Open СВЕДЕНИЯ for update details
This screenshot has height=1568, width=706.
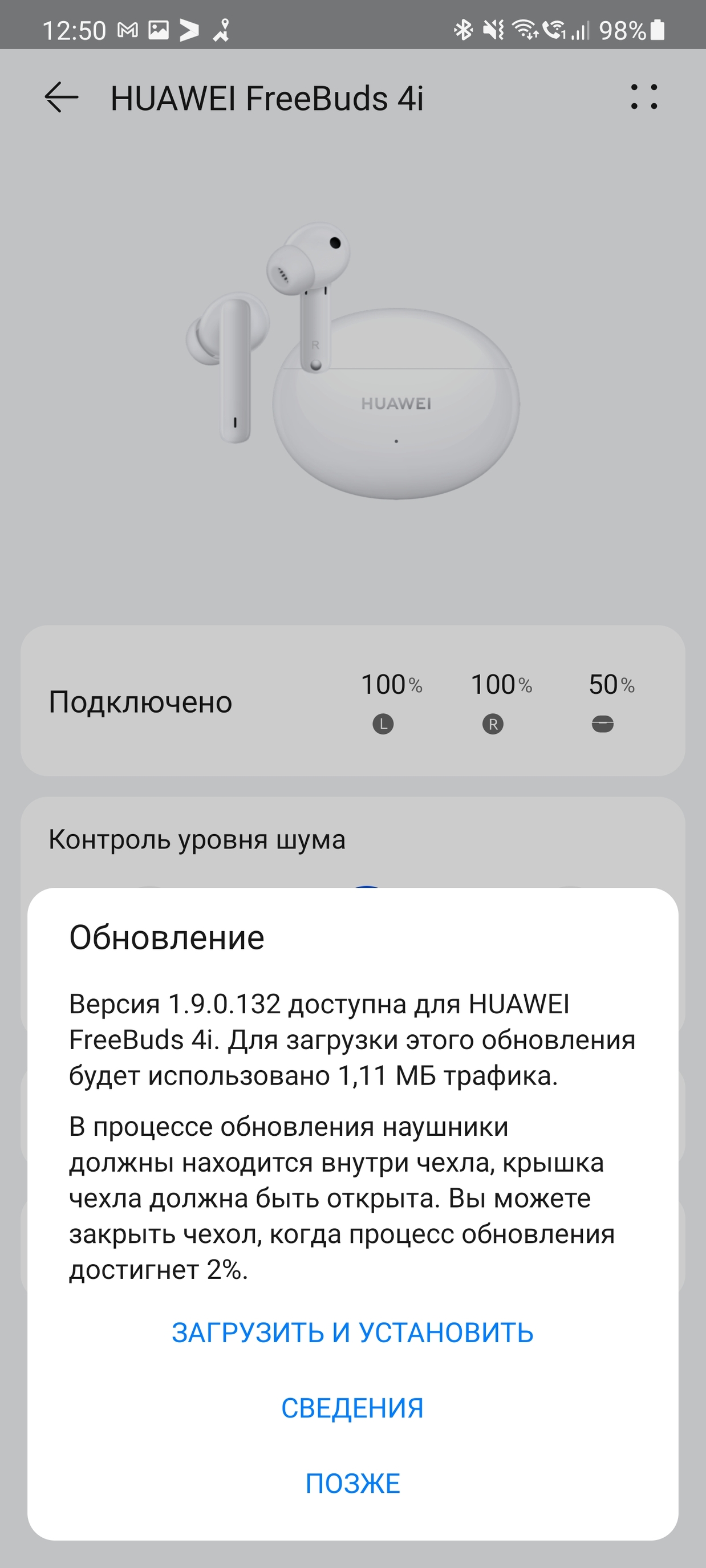352,1408
